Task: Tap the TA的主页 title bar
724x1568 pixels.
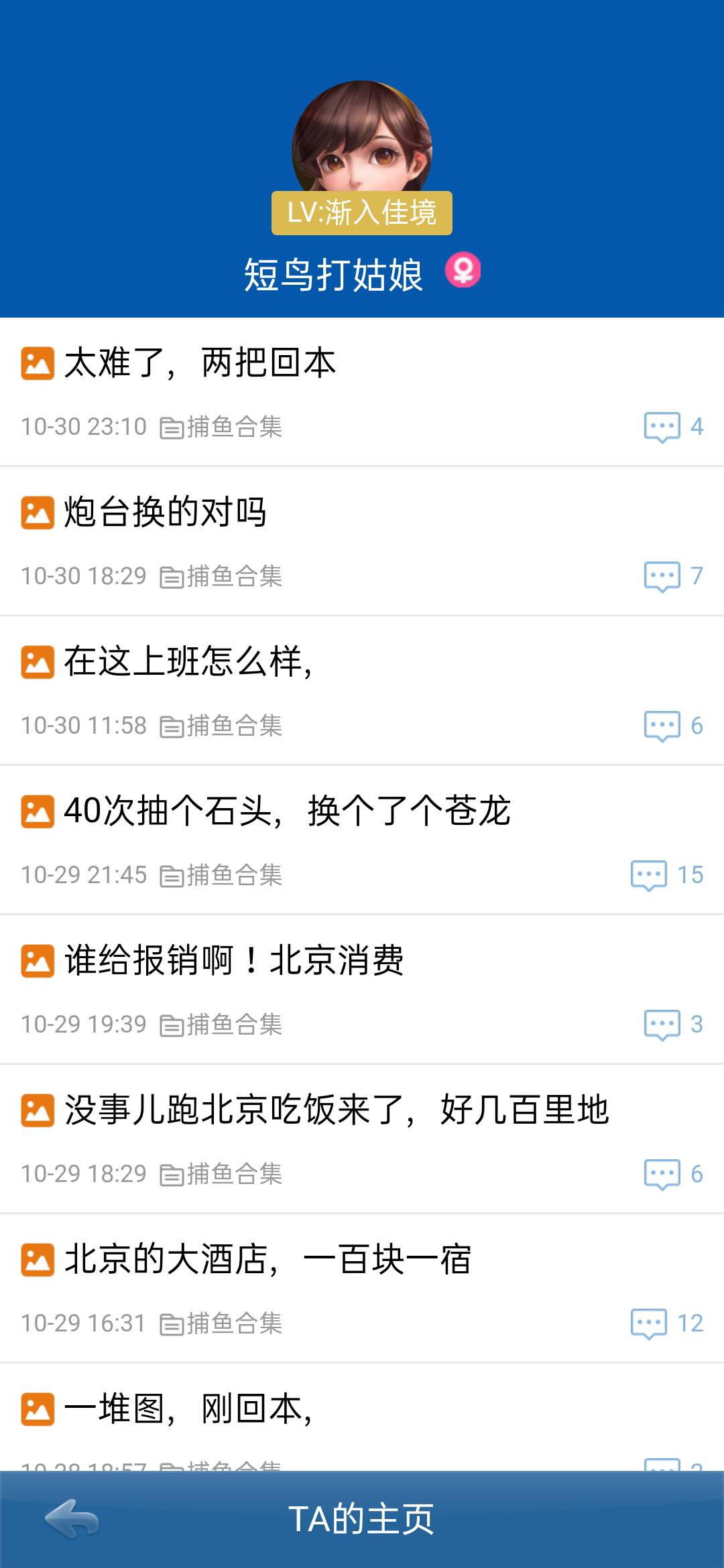Action: [x=362, y=1520]
